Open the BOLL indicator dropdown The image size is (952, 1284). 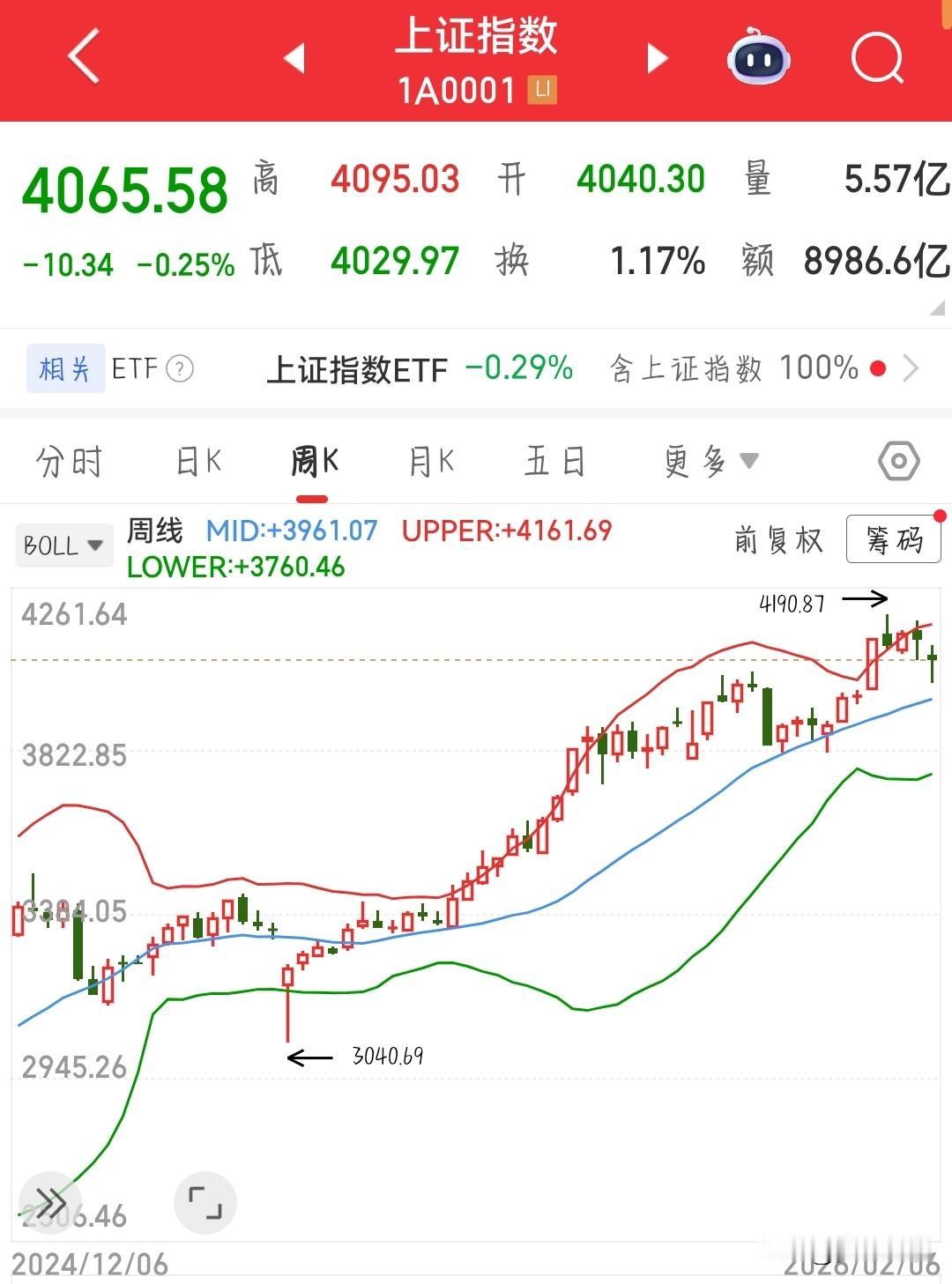point(63,545)
